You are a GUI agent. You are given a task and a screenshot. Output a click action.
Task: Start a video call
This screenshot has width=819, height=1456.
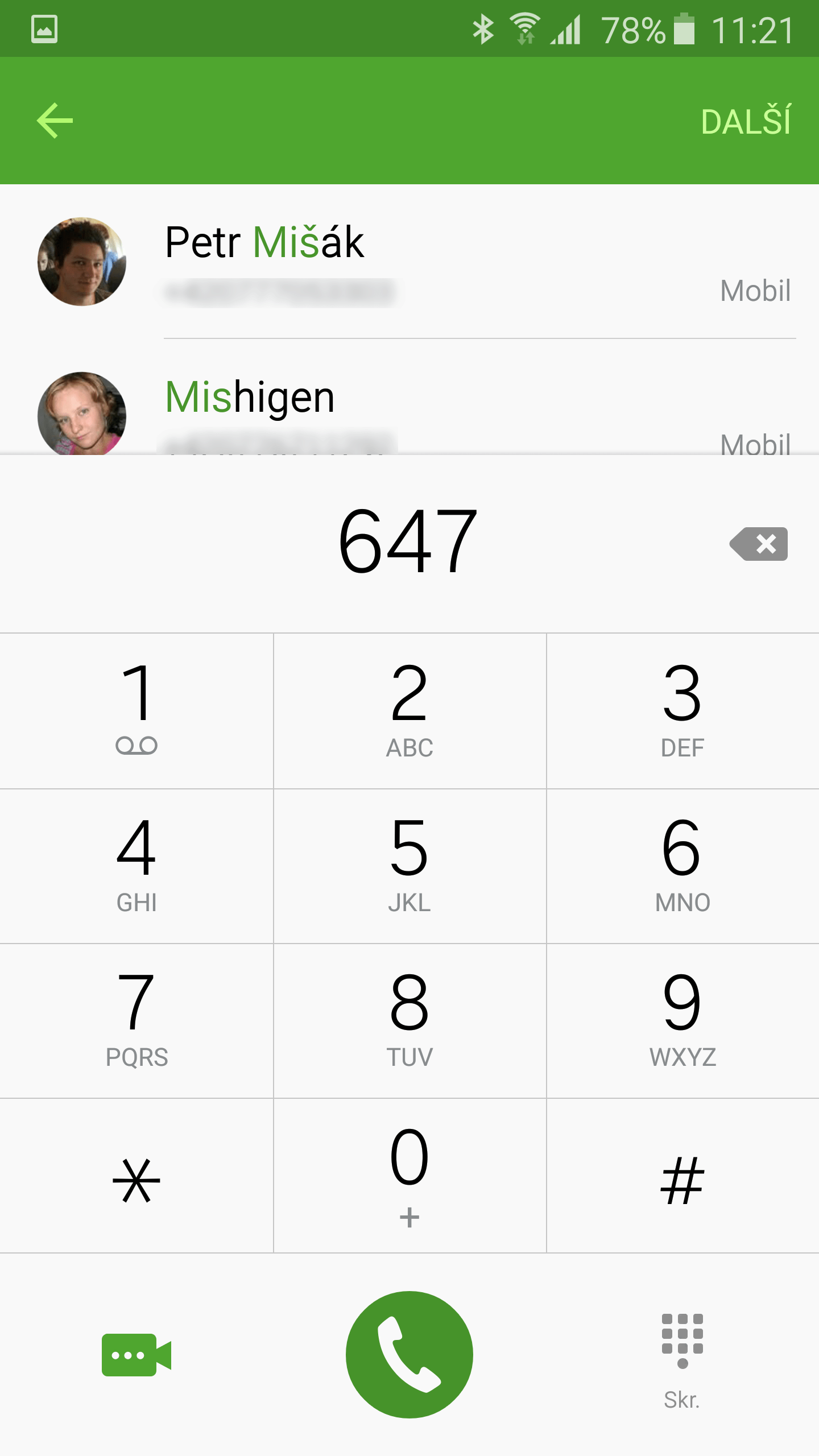click(136, 1355)
